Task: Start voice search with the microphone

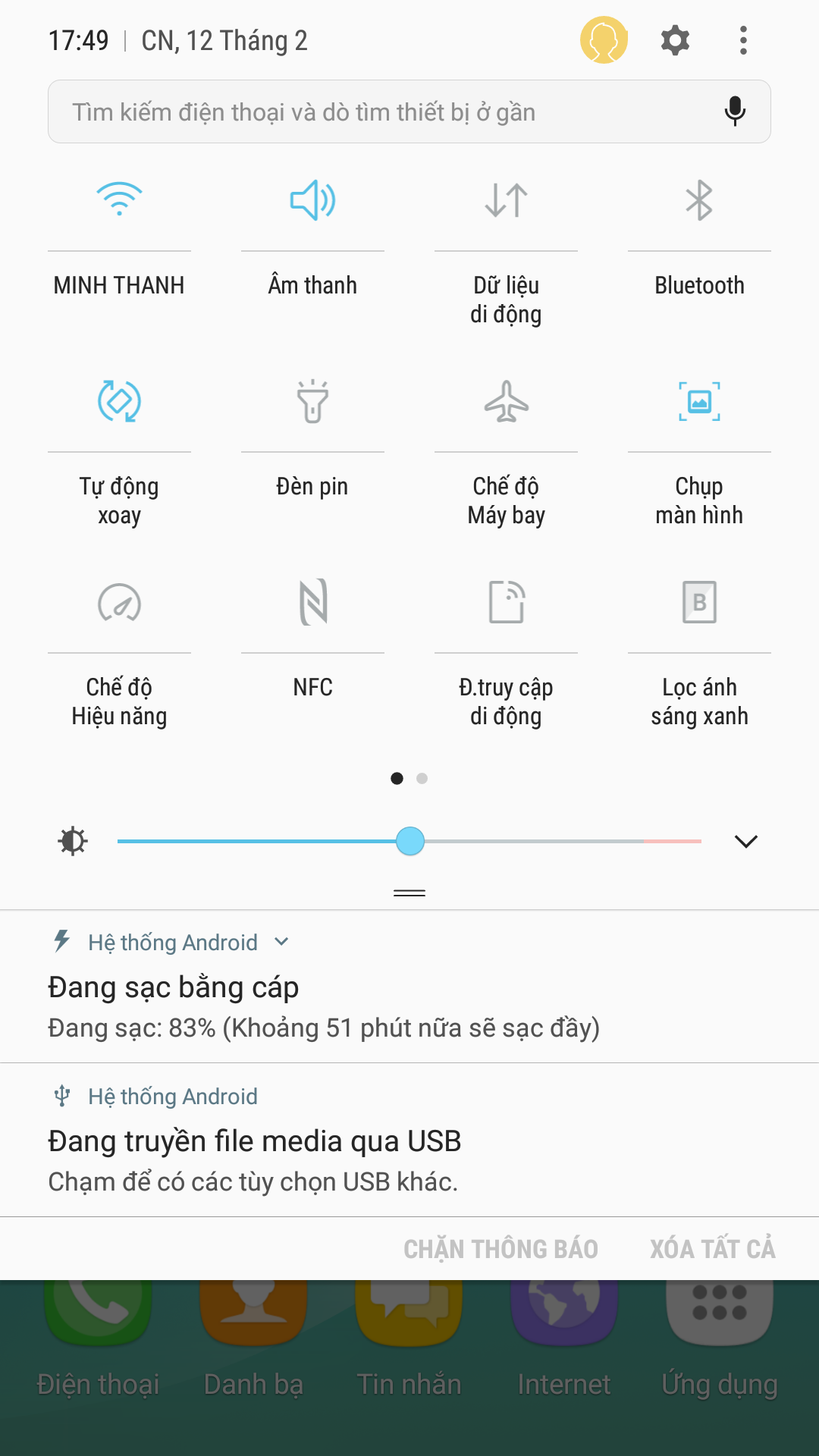Action: [734, 111]
